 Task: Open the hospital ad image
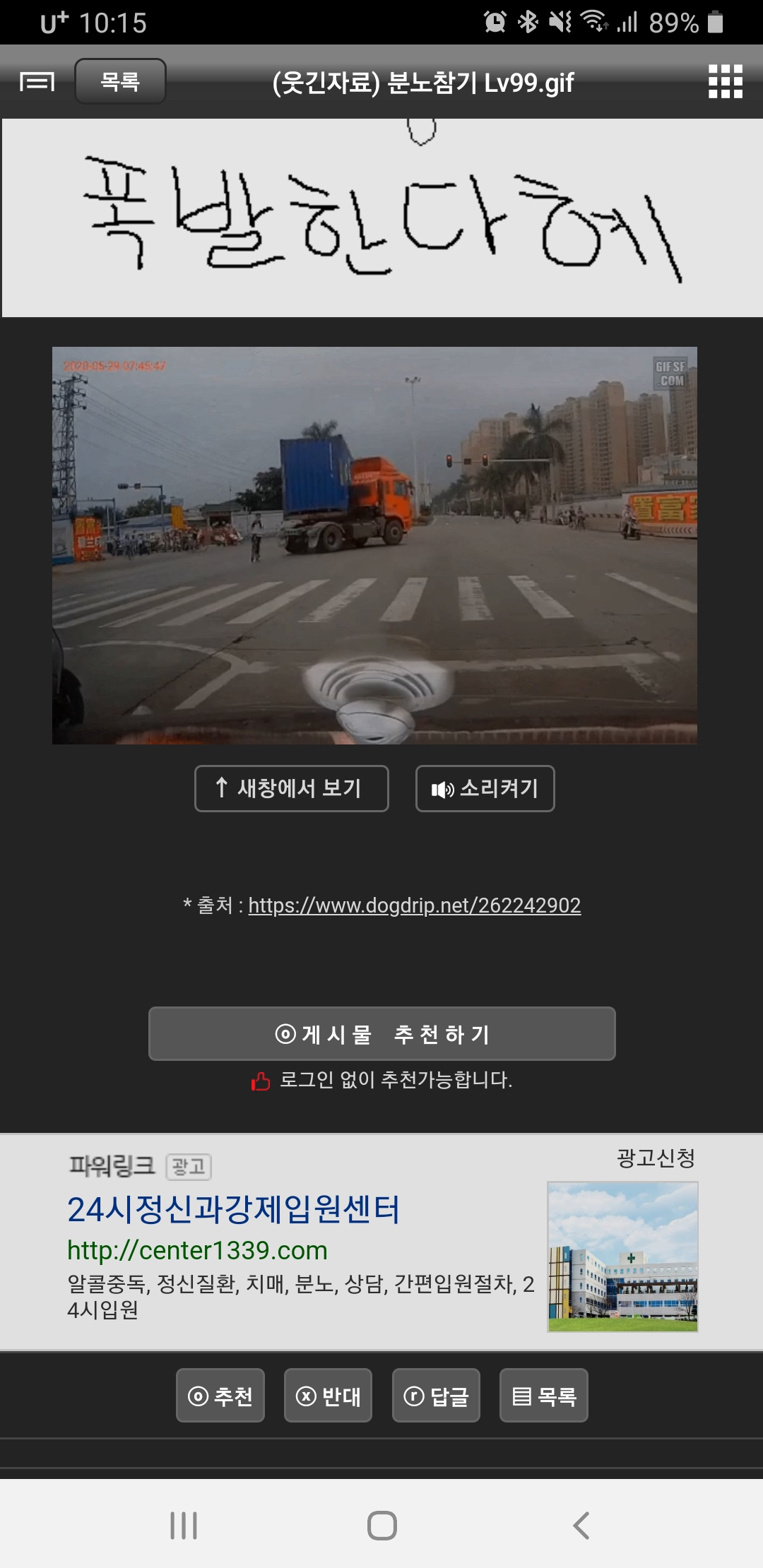coord(622,1257)
